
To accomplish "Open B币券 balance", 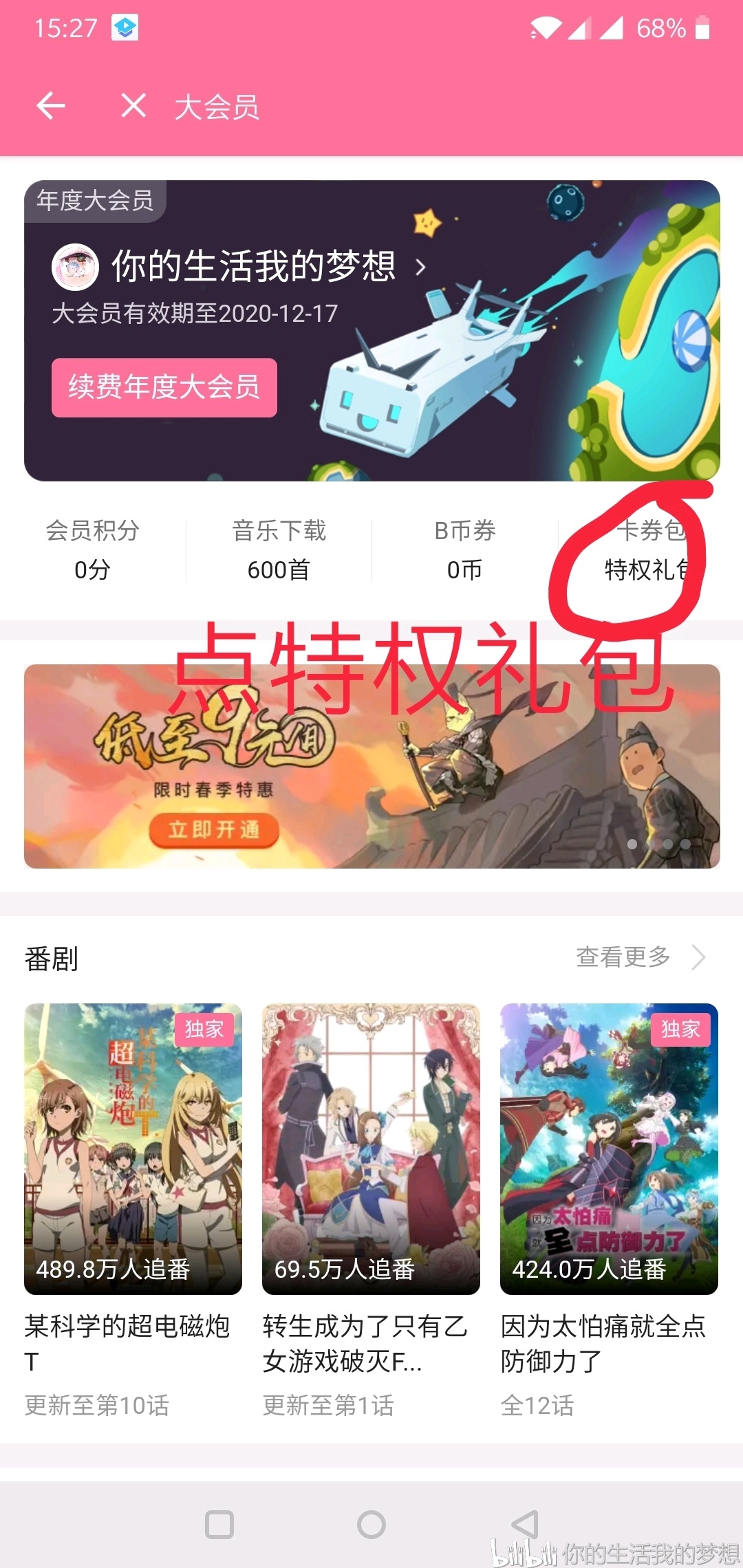I will [464, 549].
